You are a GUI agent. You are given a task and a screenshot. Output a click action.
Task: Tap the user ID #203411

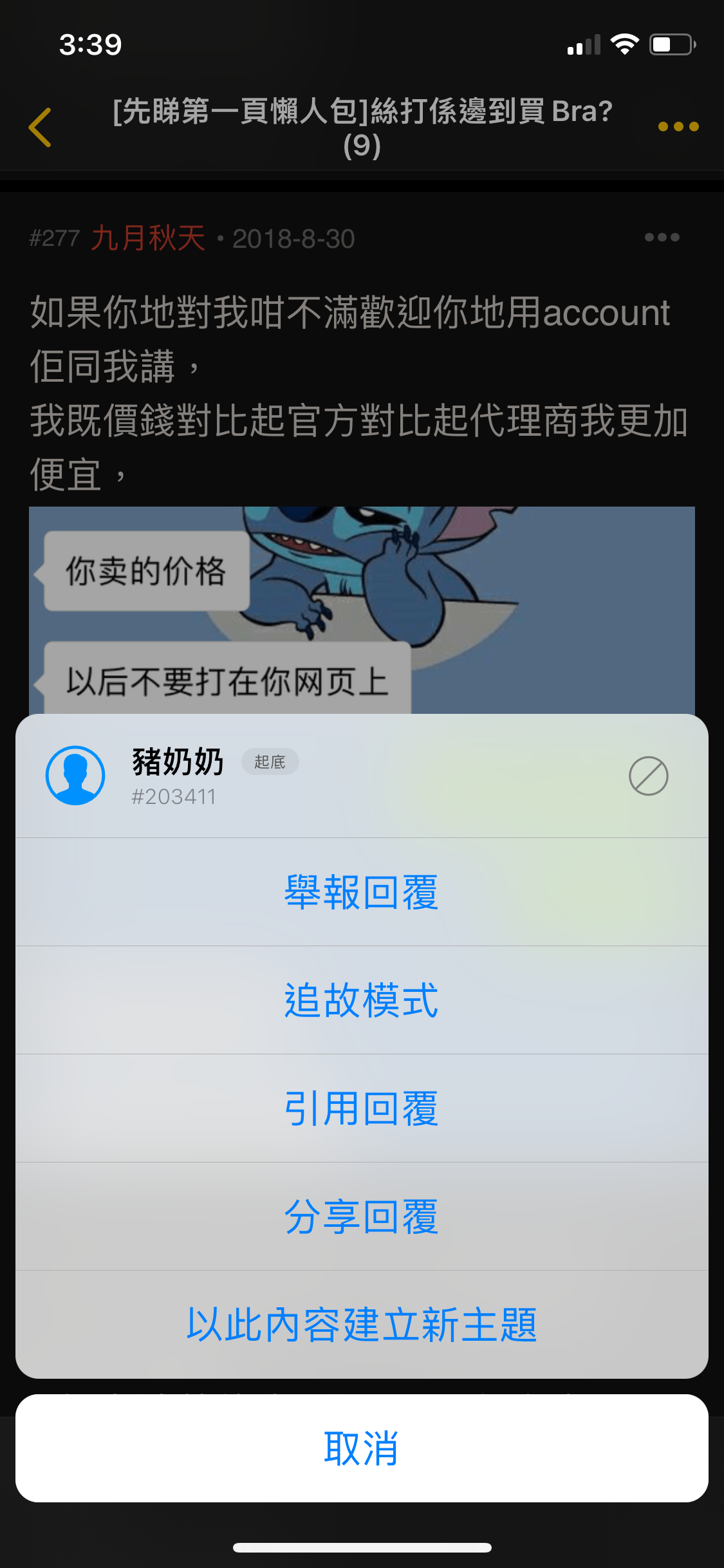coord(176,798)
